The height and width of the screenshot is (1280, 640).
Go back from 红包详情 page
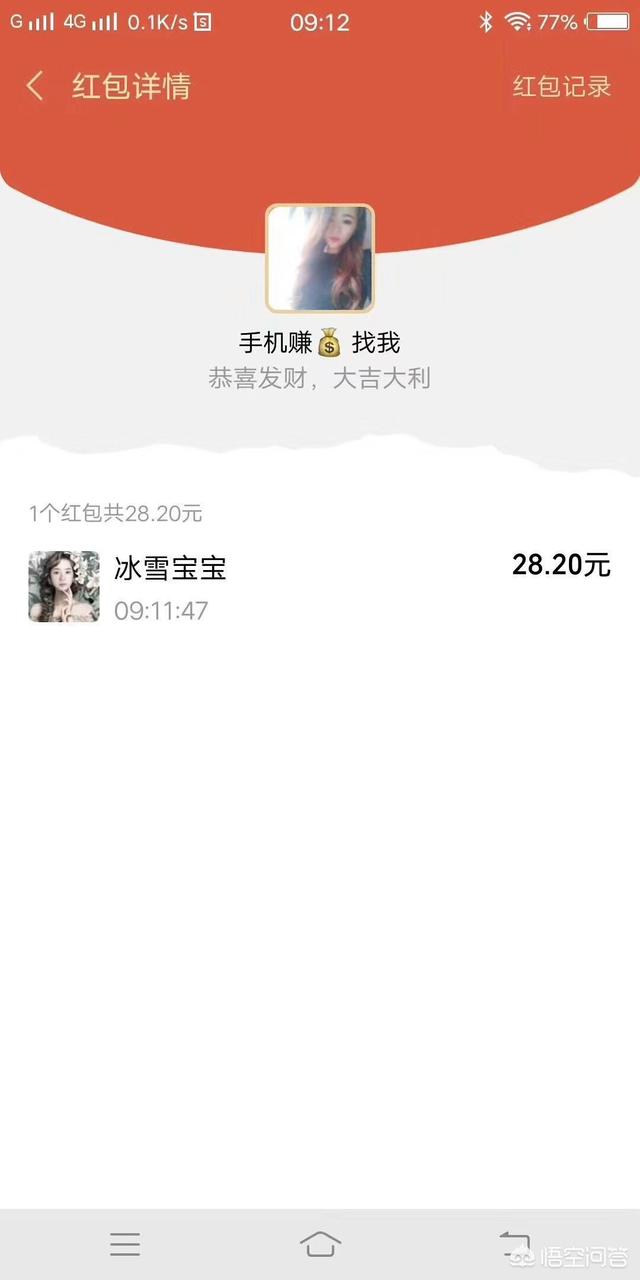tap(35, 86)
